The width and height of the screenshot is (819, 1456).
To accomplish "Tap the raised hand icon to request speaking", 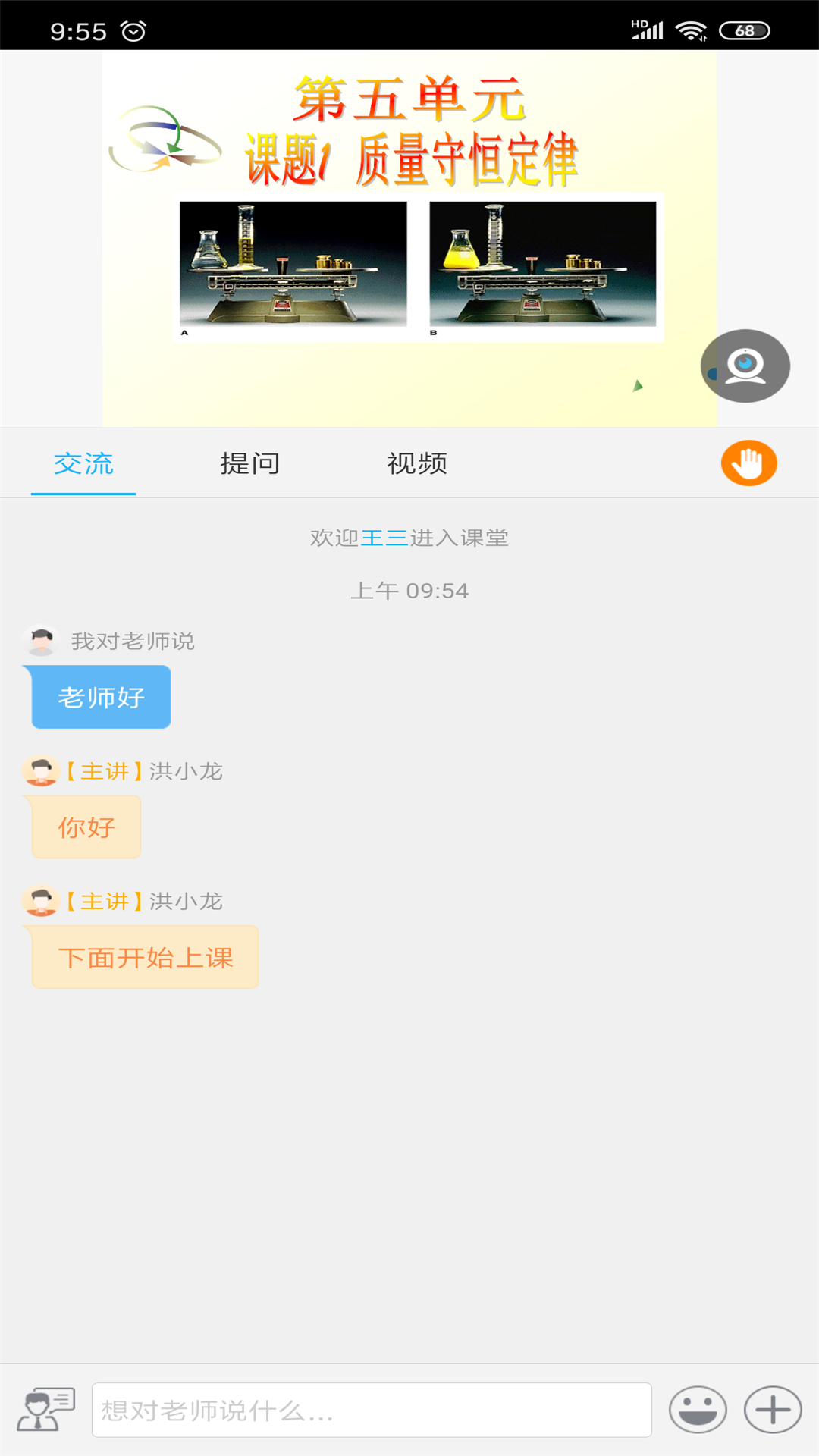I will [x=748, y=463].
